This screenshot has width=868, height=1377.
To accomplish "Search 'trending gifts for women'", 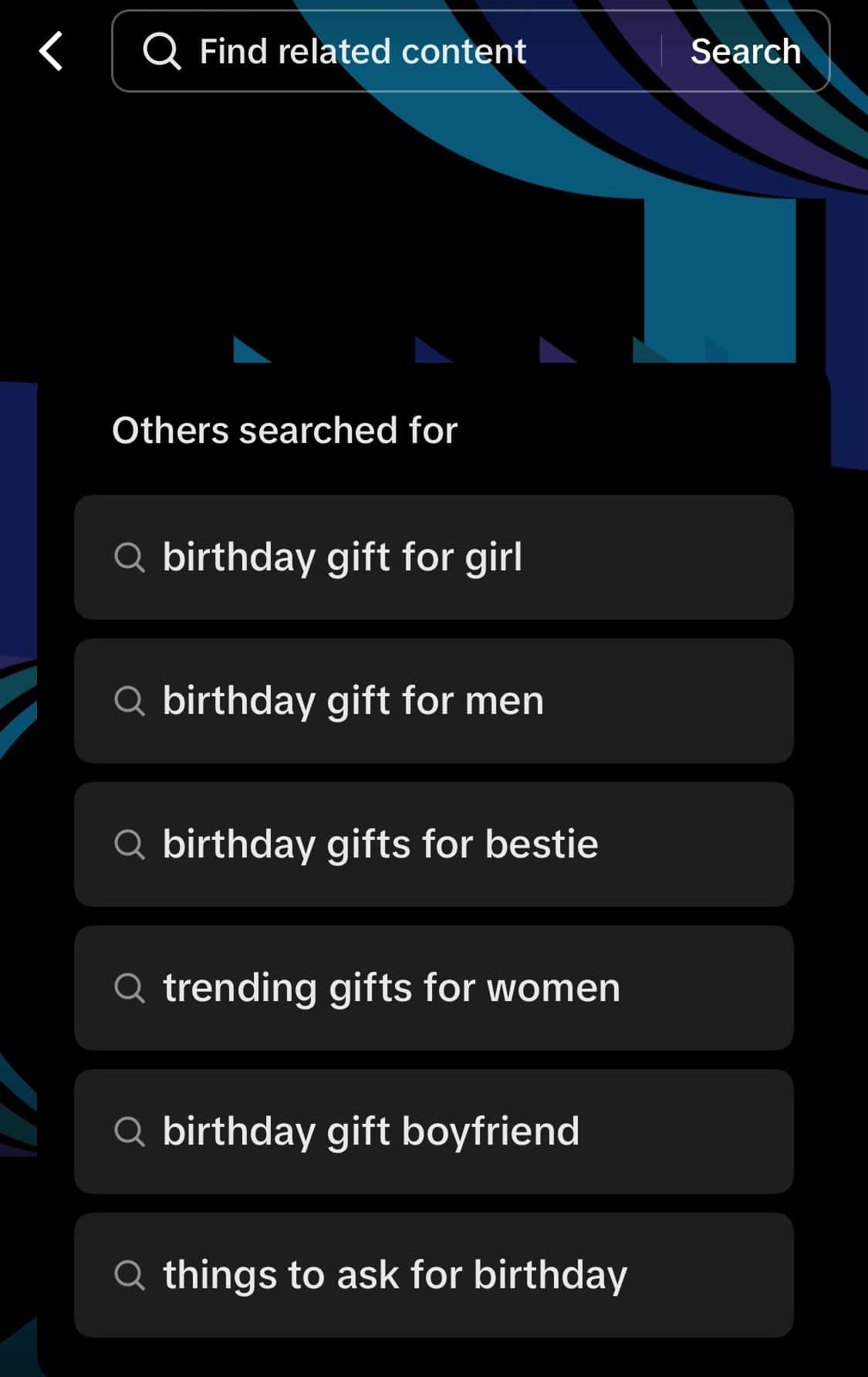I will [x=434, y=988].
